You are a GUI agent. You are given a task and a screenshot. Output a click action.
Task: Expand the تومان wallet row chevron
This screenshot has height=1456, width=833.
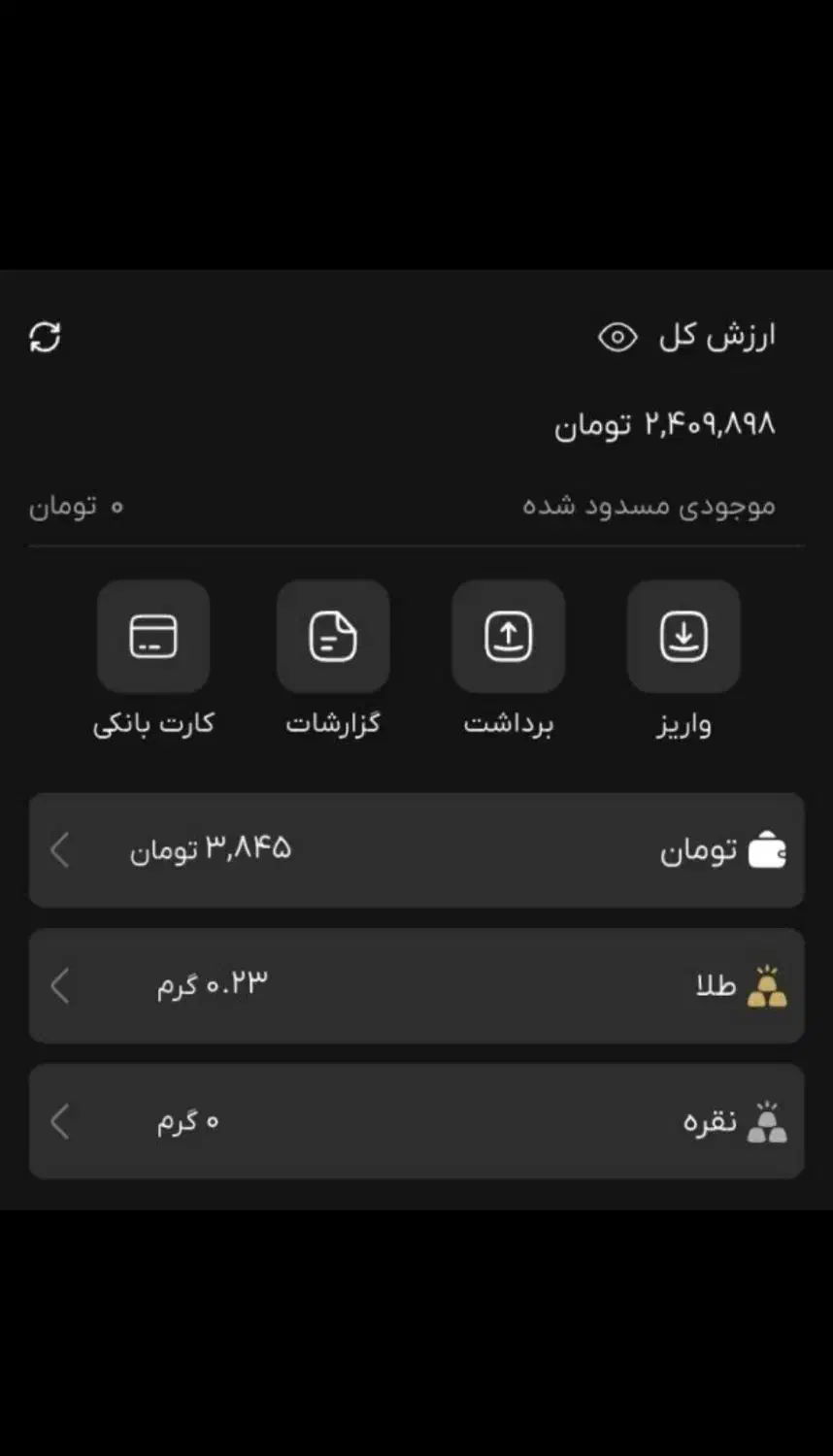tap(58, 849)
